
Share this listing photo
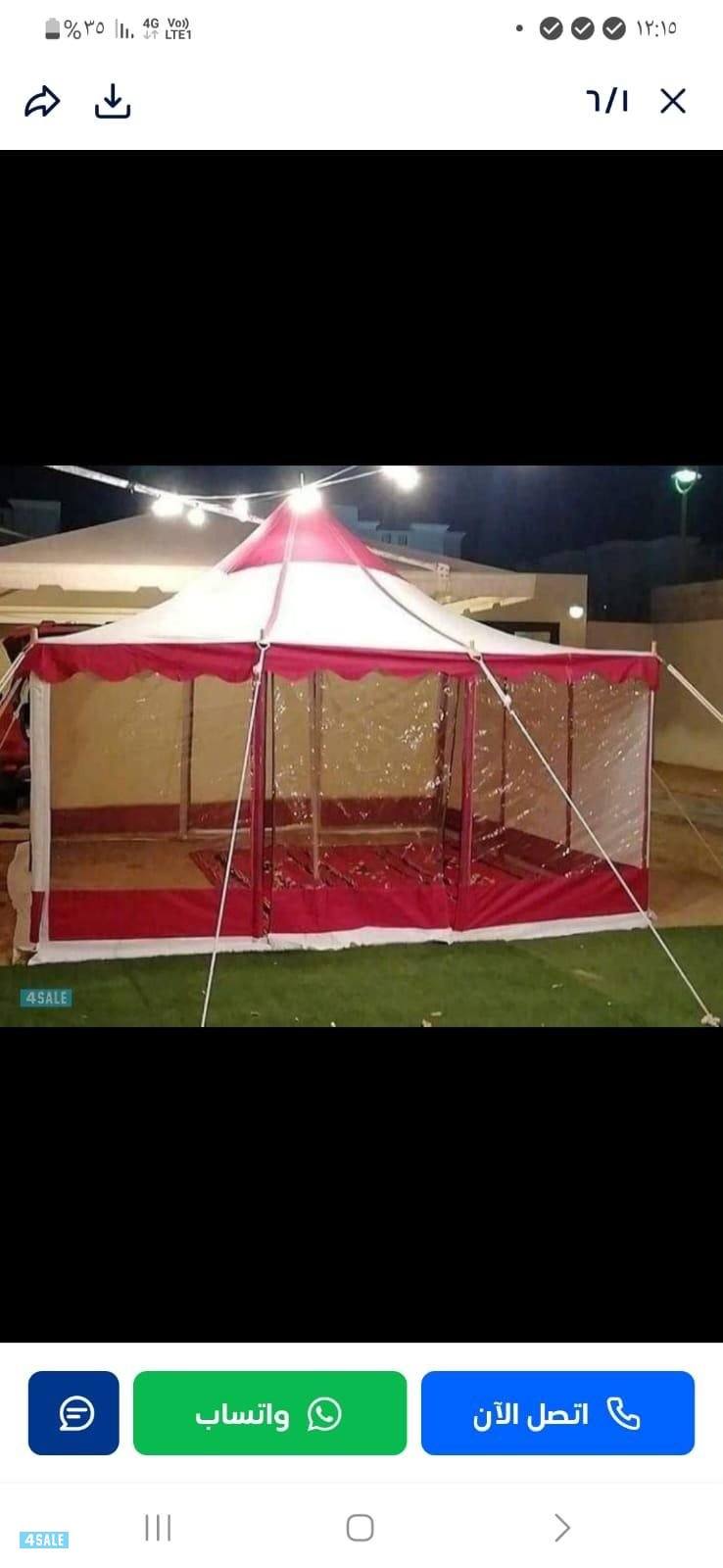(42, 101)
